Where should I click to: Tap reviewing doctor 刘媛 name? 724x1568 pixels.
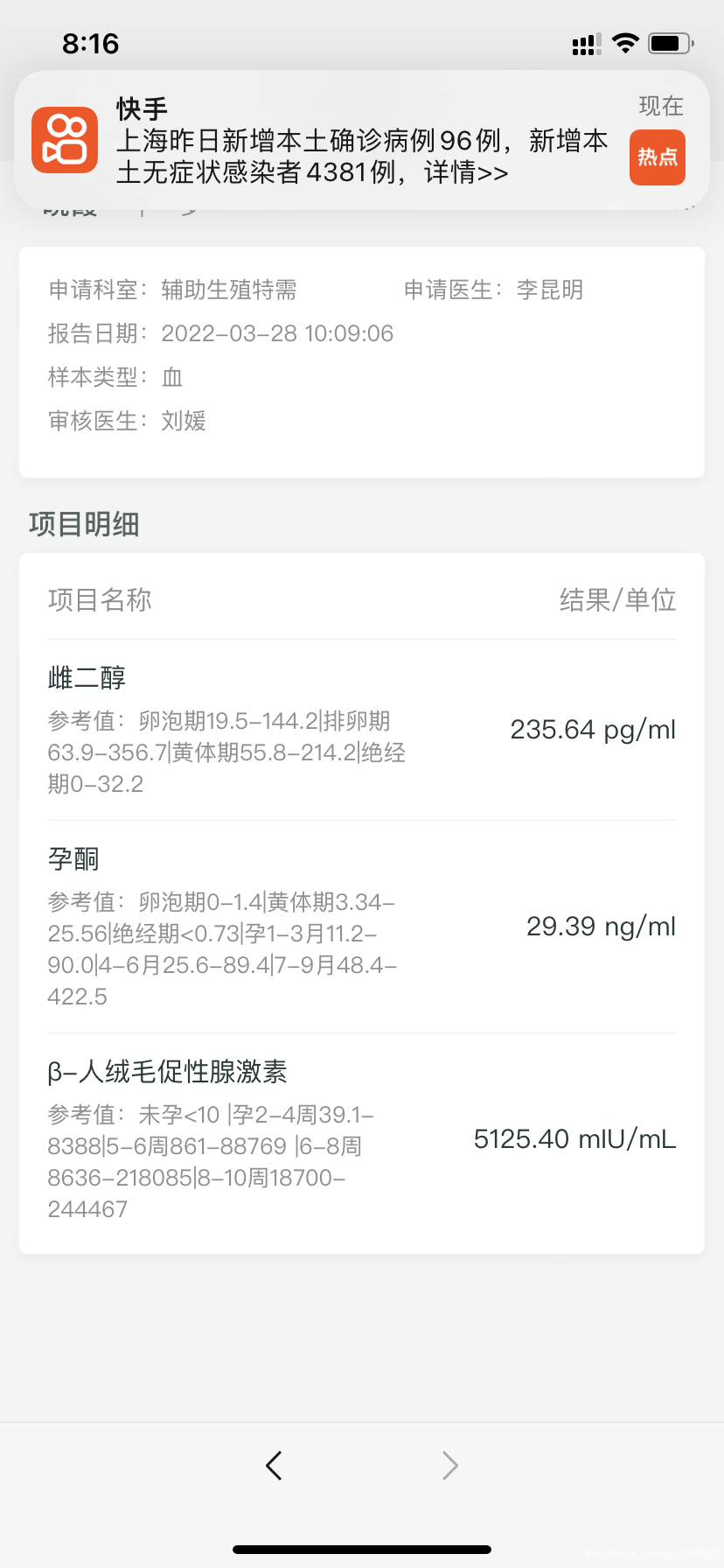183,421
